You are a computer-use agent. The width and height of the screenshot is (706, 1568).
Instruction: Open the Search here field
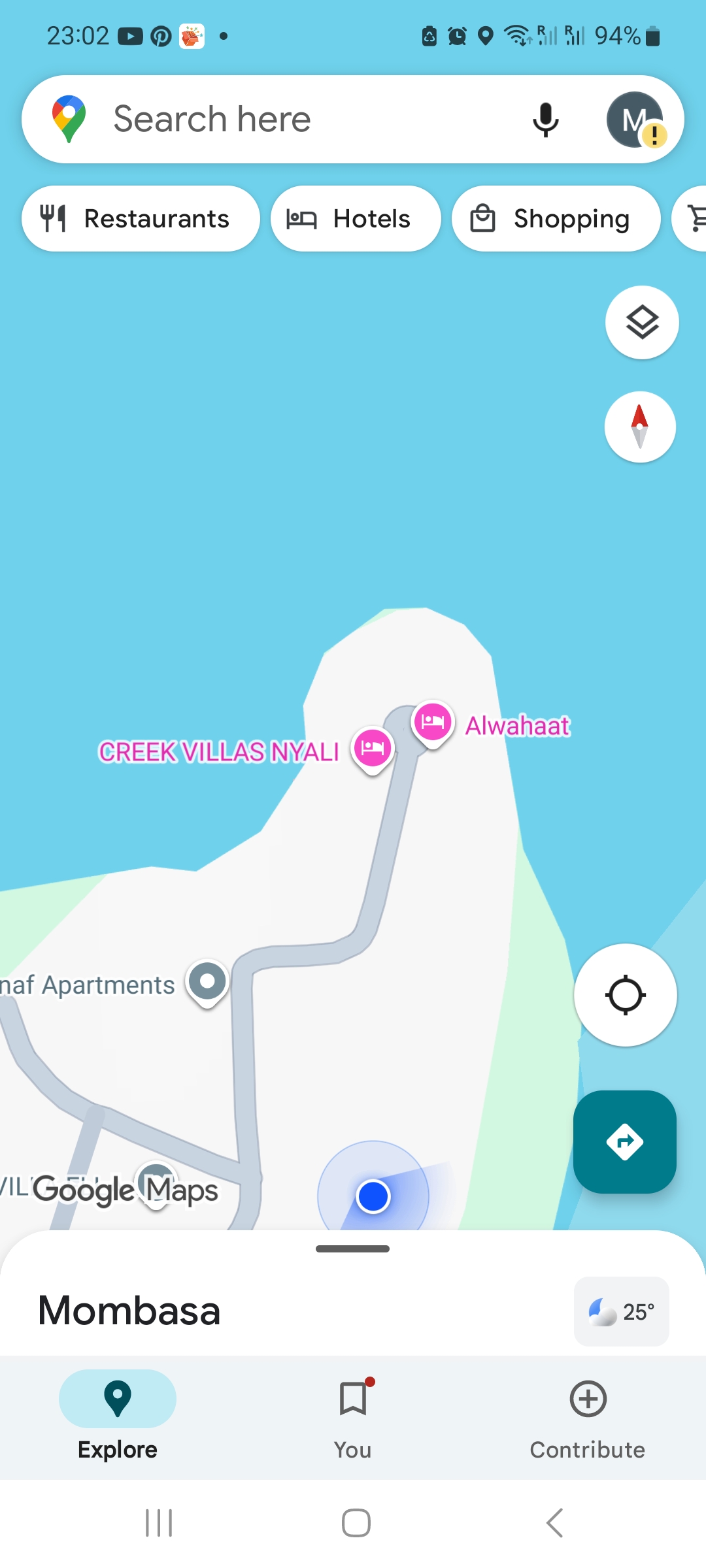[x=294, y=120]
